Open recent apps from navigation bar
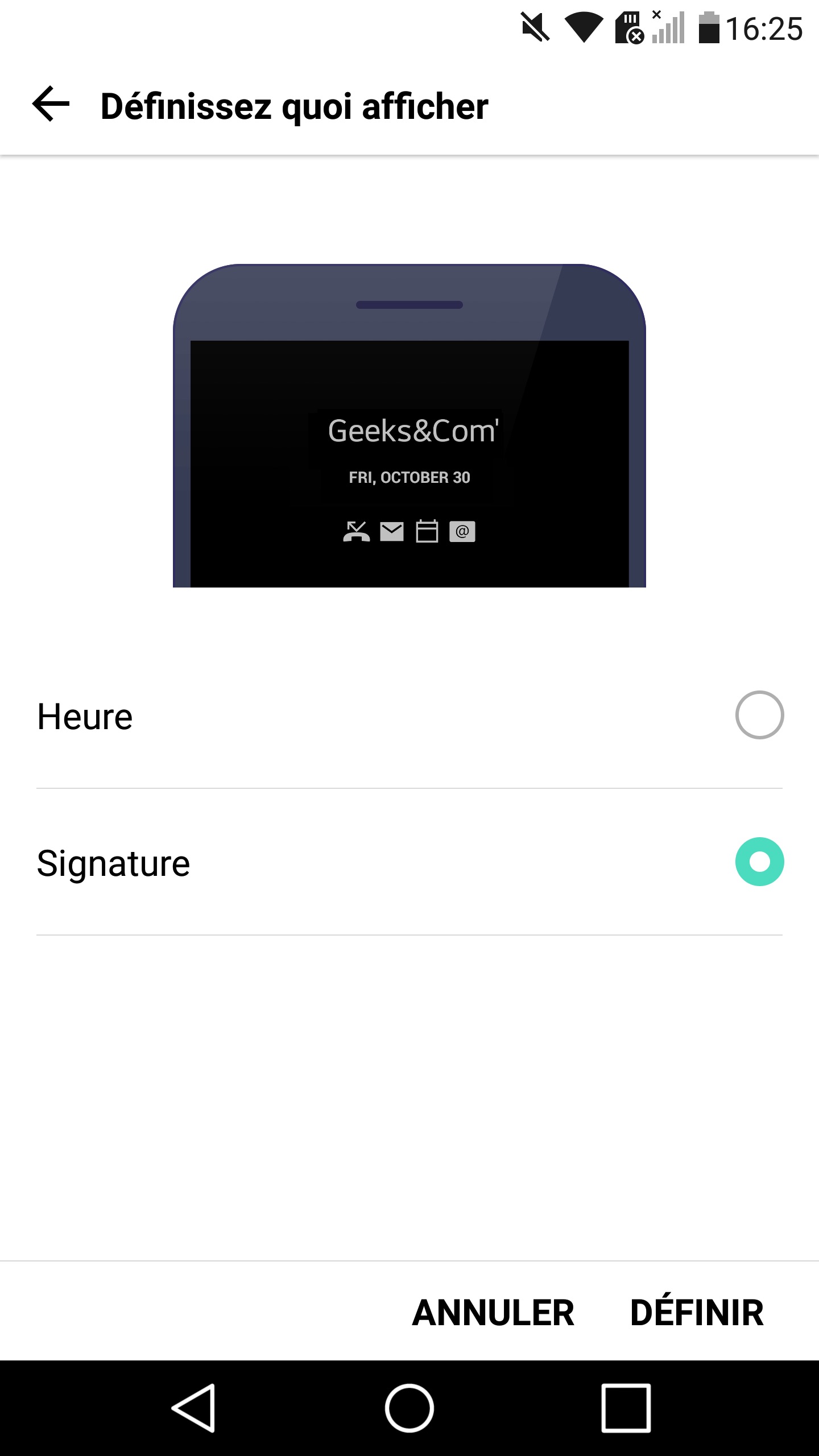 tap(626, 1408)
